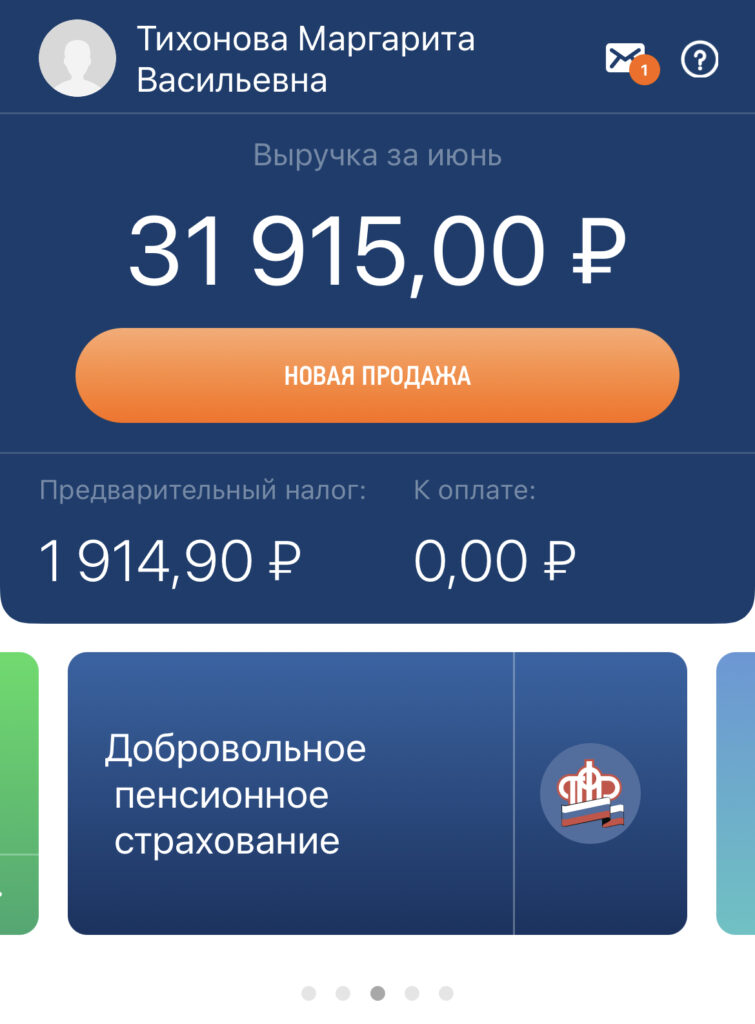
Task: Open the partially visible green card
Action: (18, 793)
